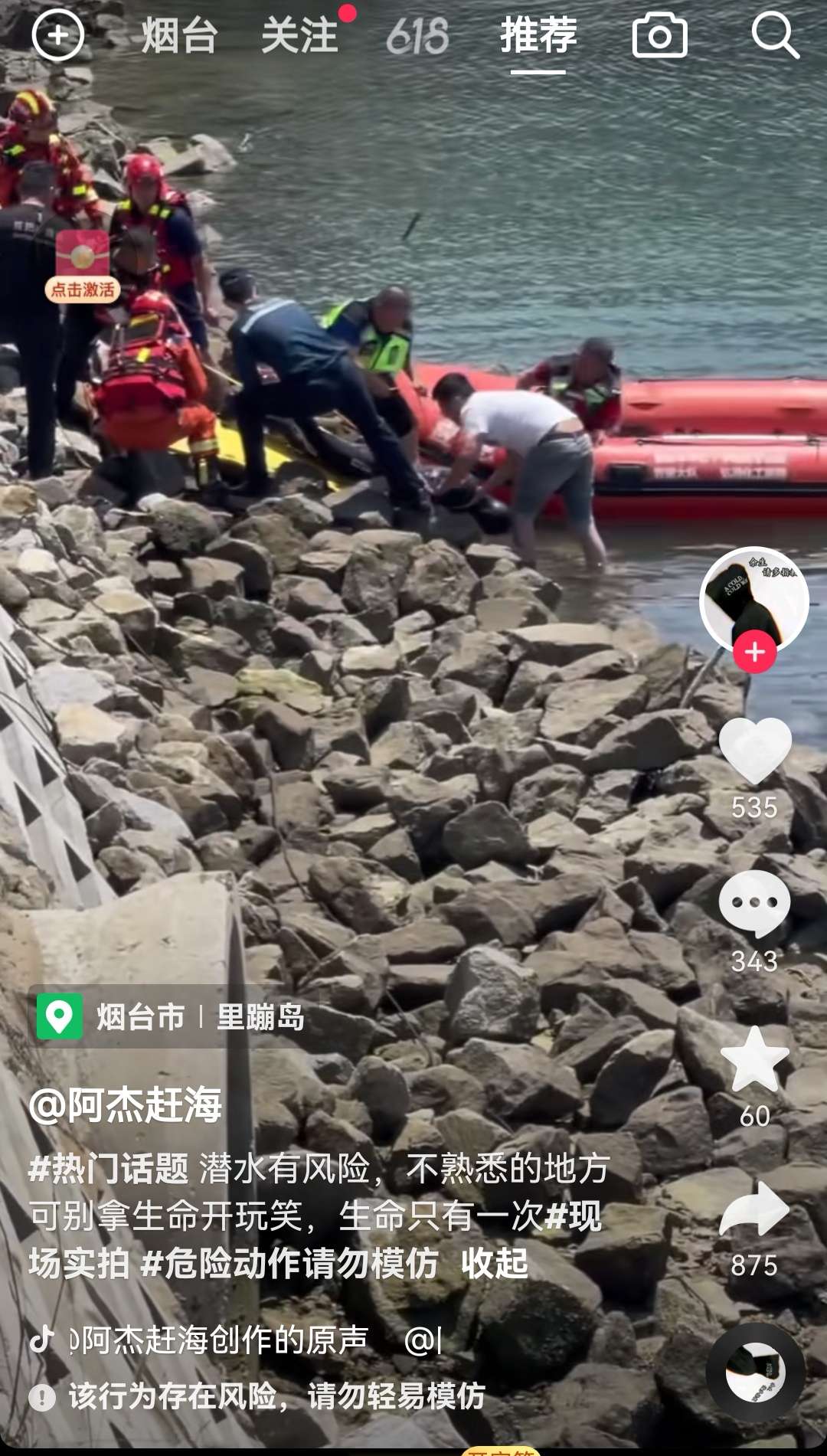Open the 阿杰赶海创作的原声 sound
The image size is (827, 1456).
tap(218, 1340)
